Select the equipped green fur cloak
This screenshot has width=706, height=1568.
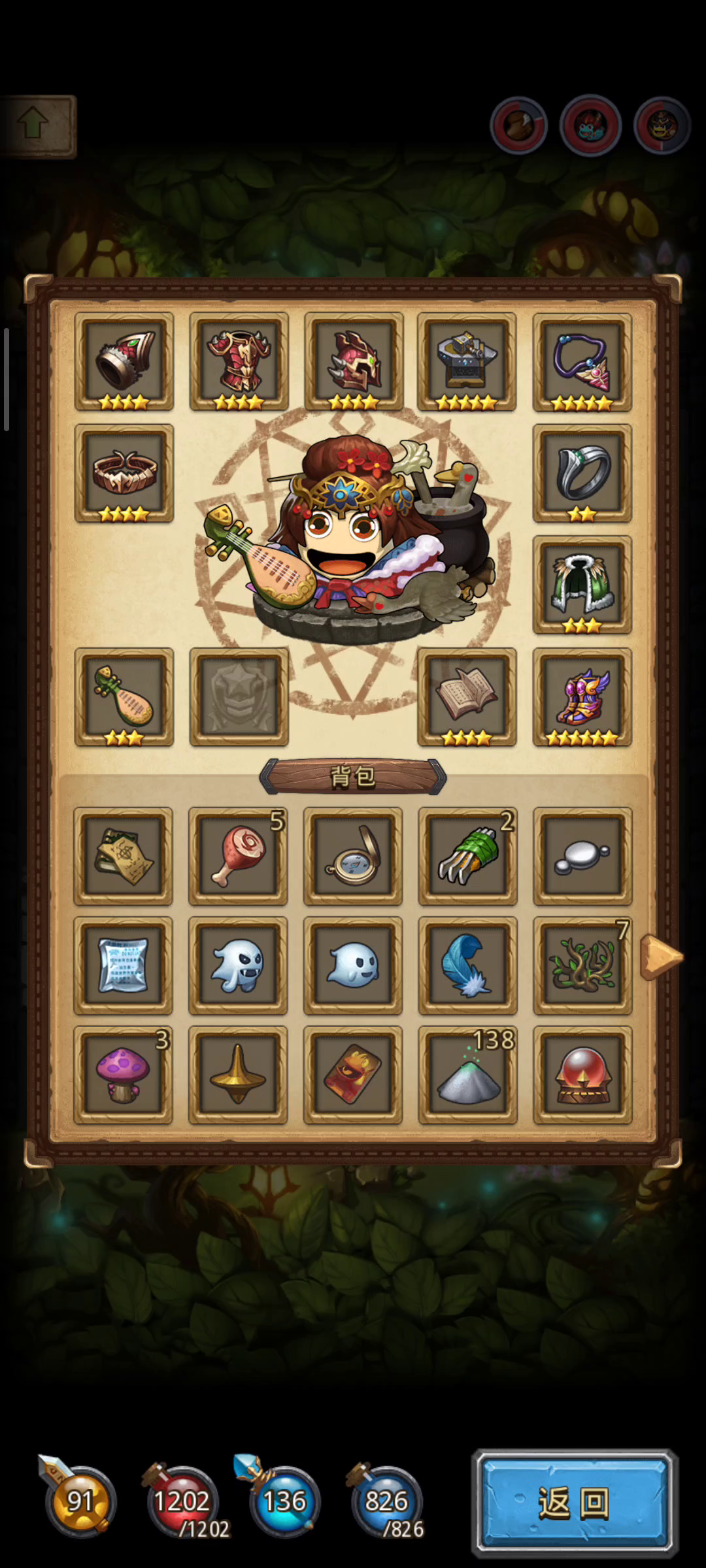click(582, 585)
